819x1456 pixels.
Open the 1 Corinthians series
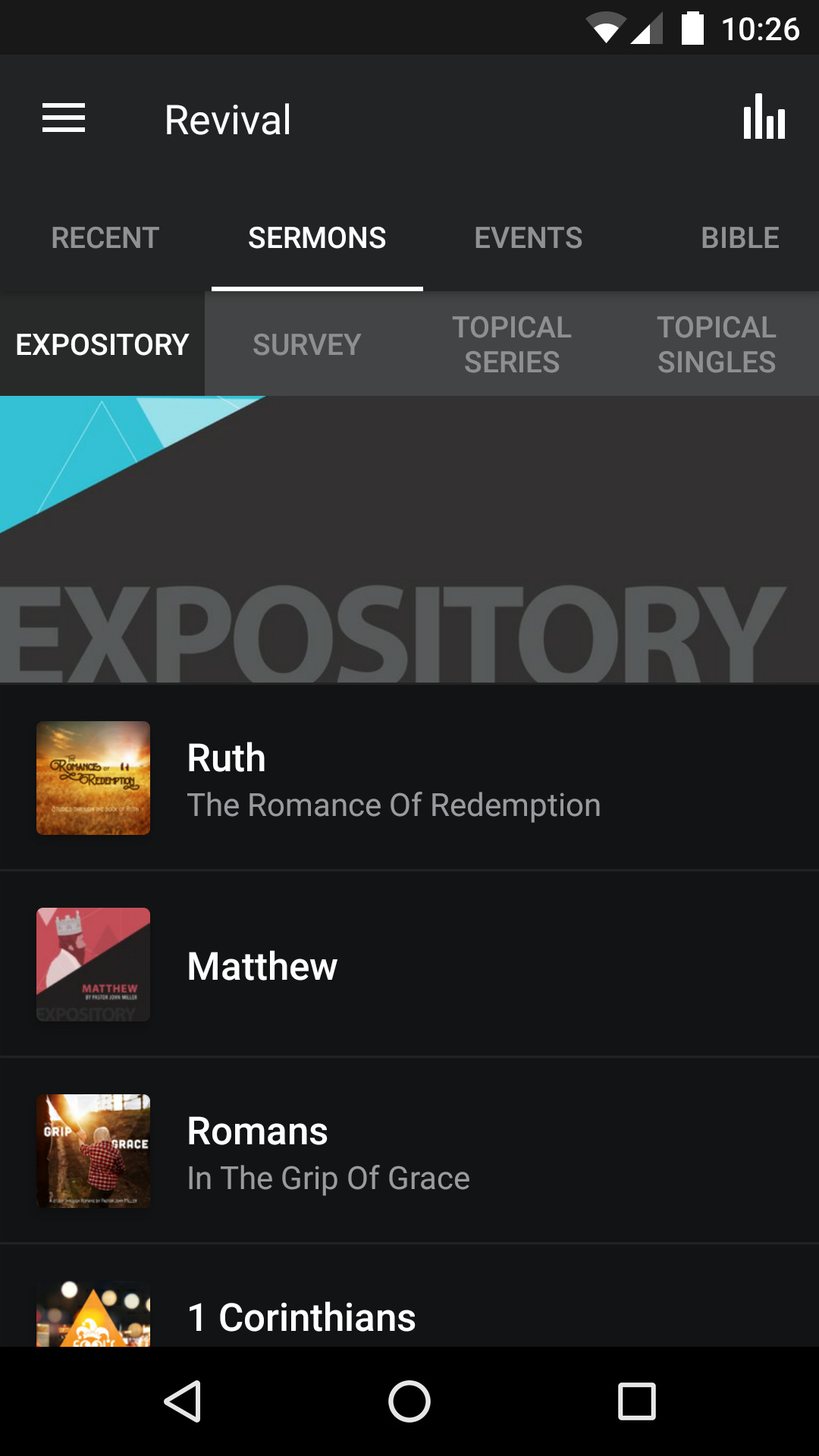pos(409,1317)
